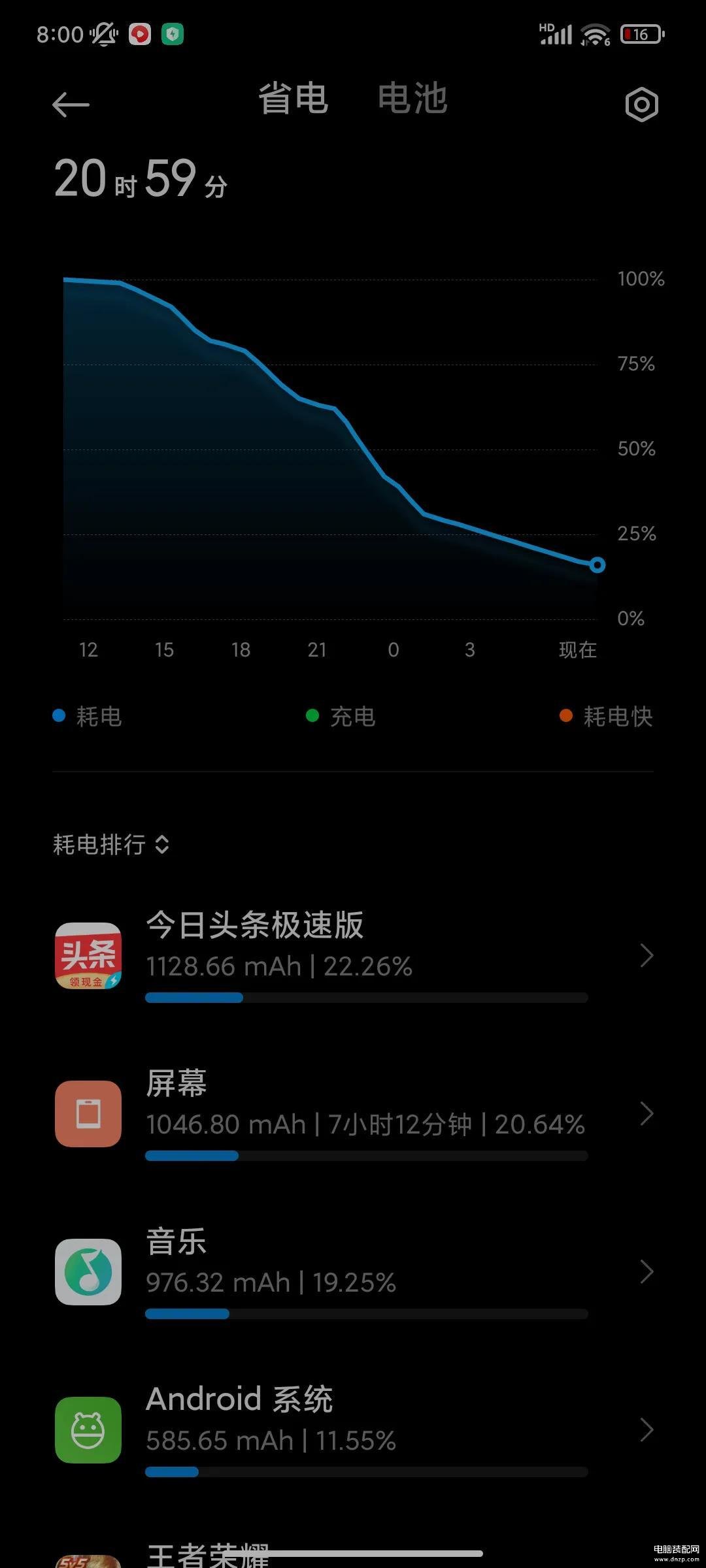Open battery settings hexagon icon
Image resolution: width=706 pixels, height=1568 pixels.
pyautogui.click(x=641, y=105)
